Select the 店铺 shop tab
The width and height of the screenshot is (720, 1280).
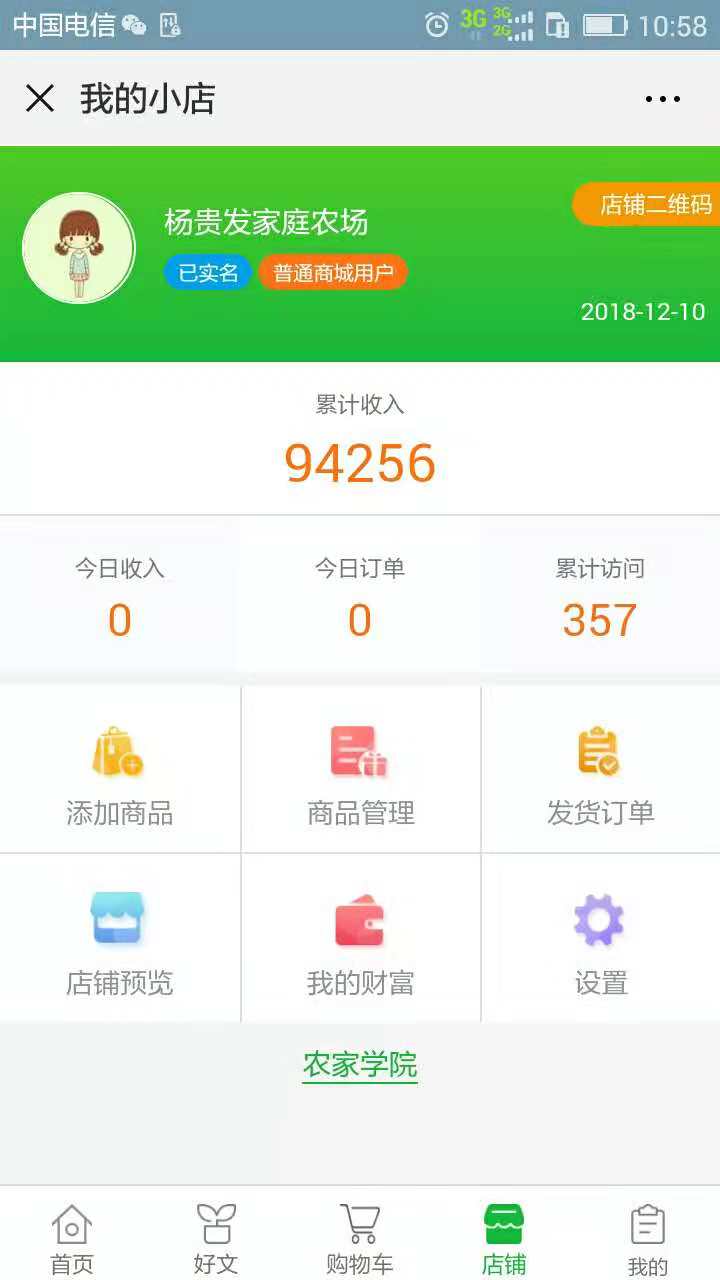[504, 1238]
